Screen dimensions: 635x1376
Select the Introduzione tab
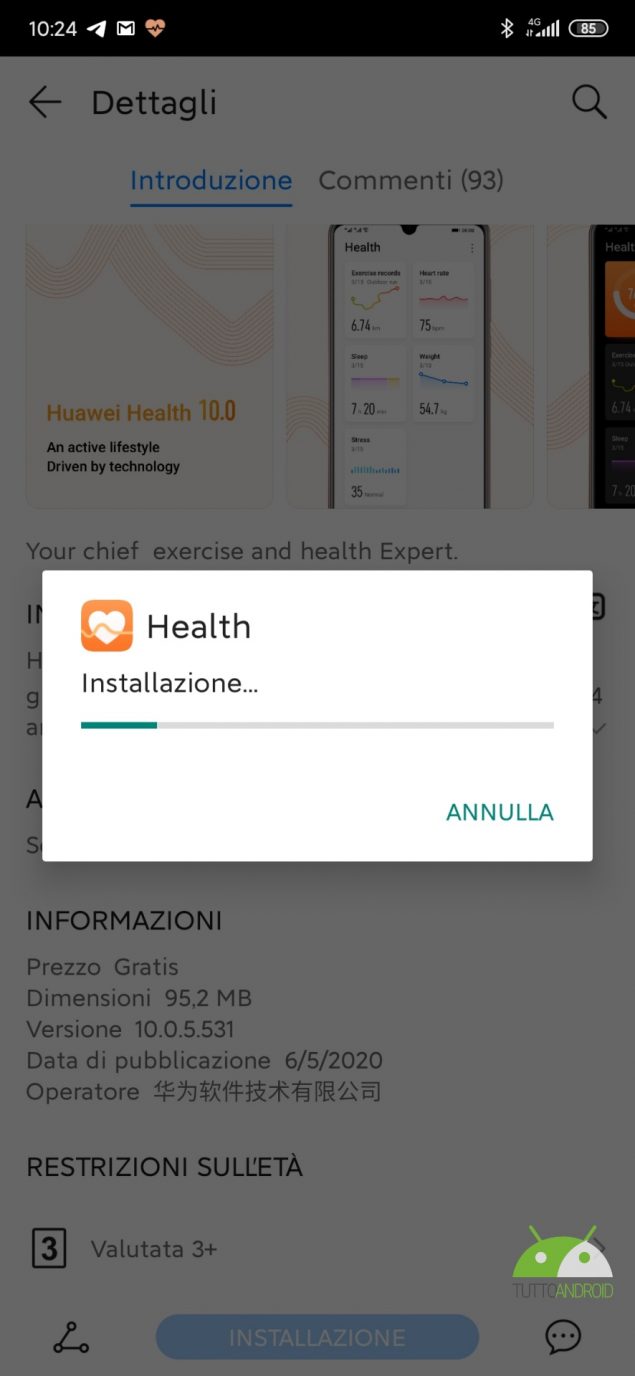pyautogui.click(x=211, y=180)
